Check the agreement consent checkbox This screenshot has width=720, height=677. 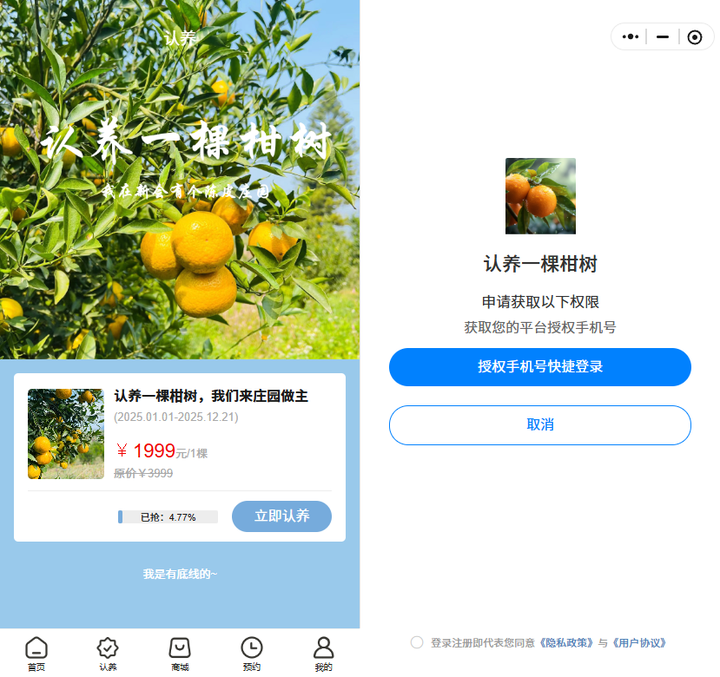click(x=417, y=642)
